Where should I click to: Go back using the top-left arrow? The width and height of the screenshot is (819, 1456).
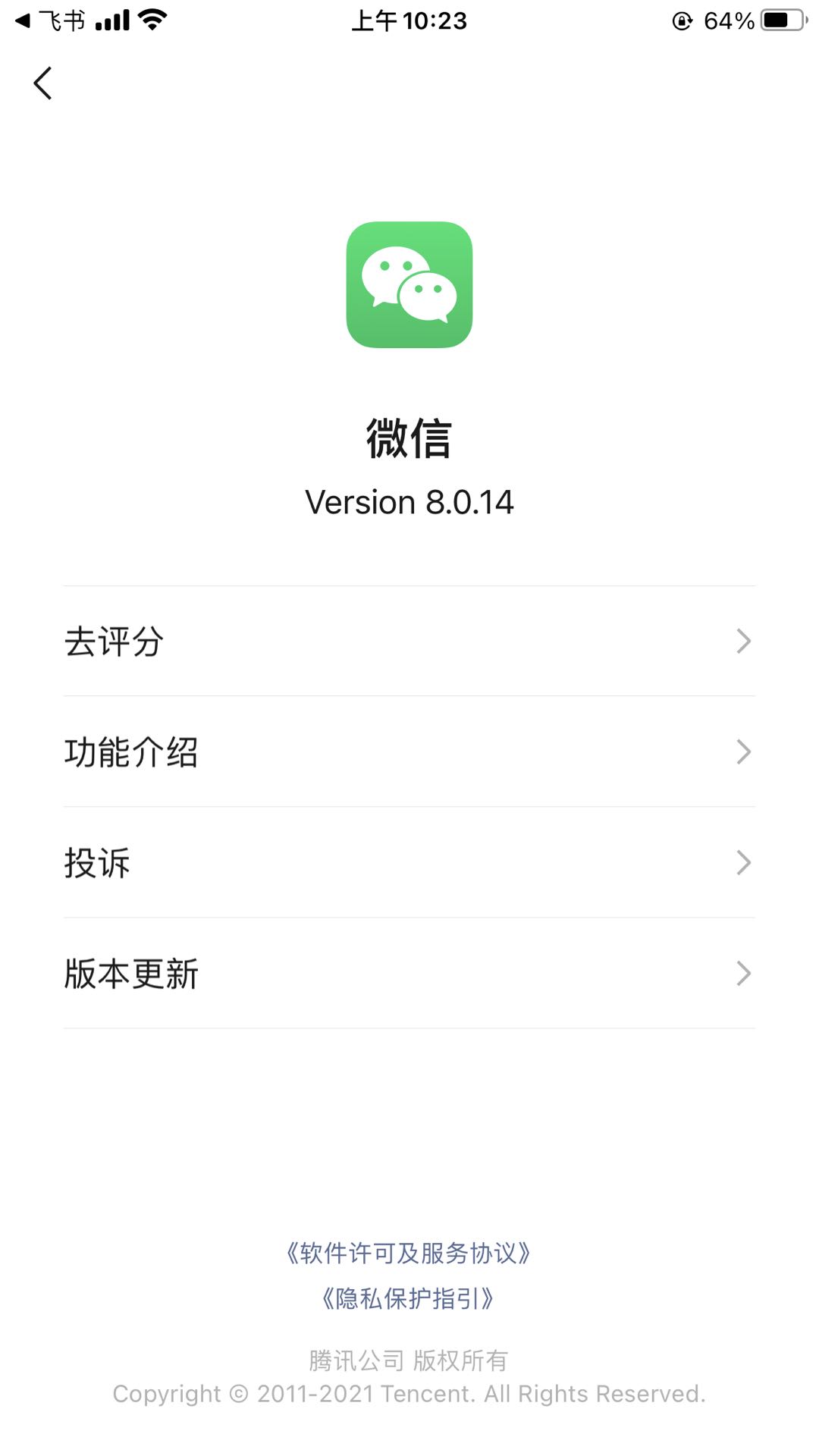(43, 83)
